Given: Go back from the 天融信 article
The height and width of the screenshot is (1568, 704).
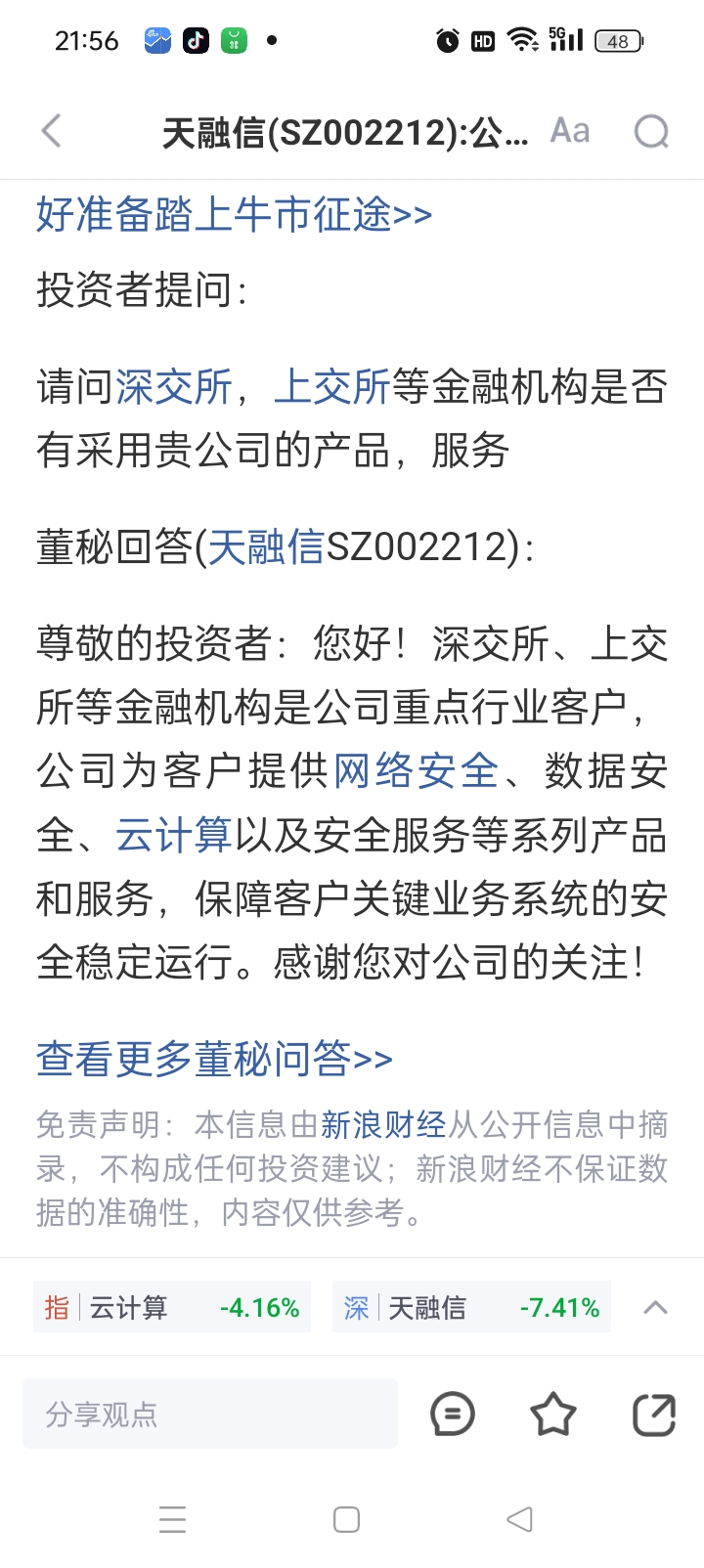Looking at the screenshot, I should click(x=52, y=131).
